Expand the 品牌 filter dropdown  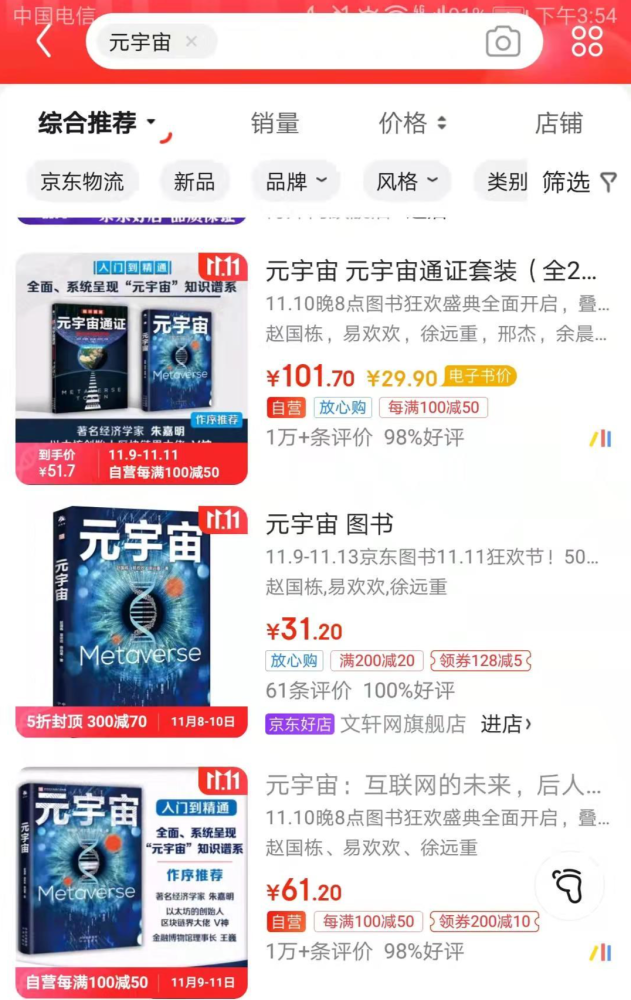[x=296, y=182]
